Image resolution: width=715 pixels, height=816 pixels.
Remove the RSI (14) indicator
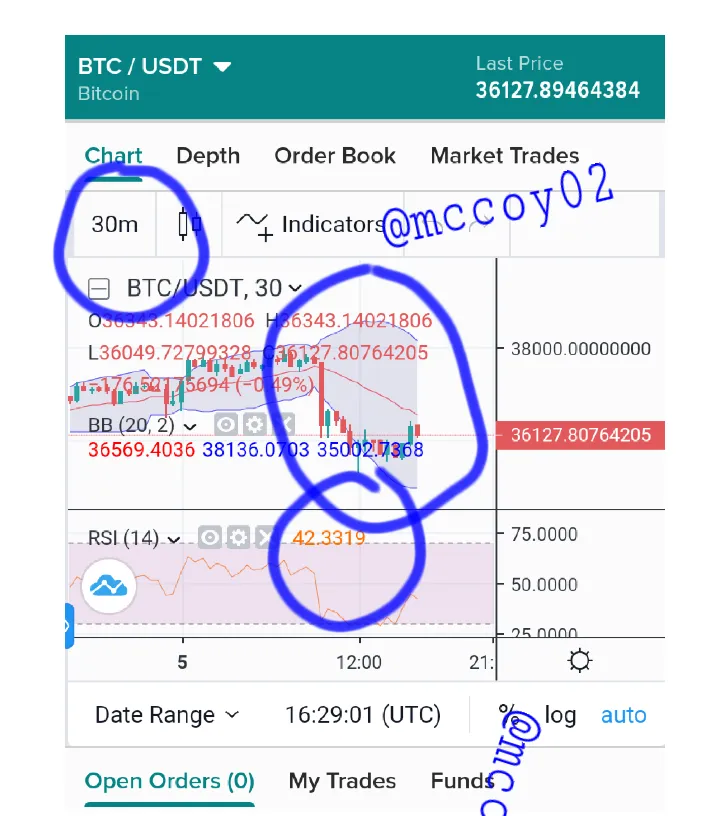point(264,538)
